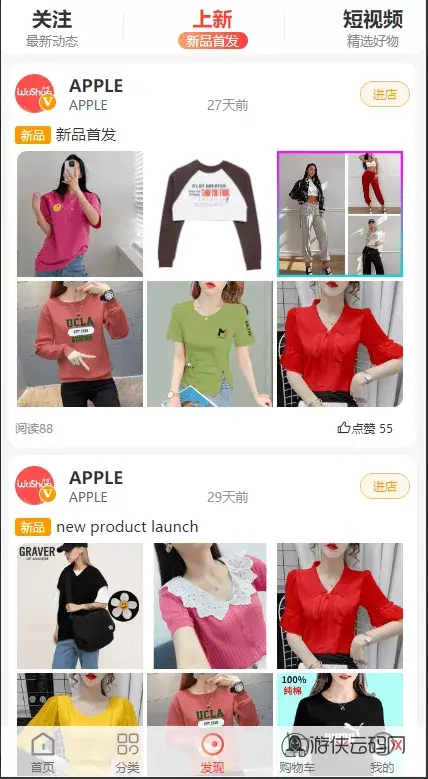Select the 上新 tab
The width and height of the screenshot is (428, 779).
click(x=213, y=28)
